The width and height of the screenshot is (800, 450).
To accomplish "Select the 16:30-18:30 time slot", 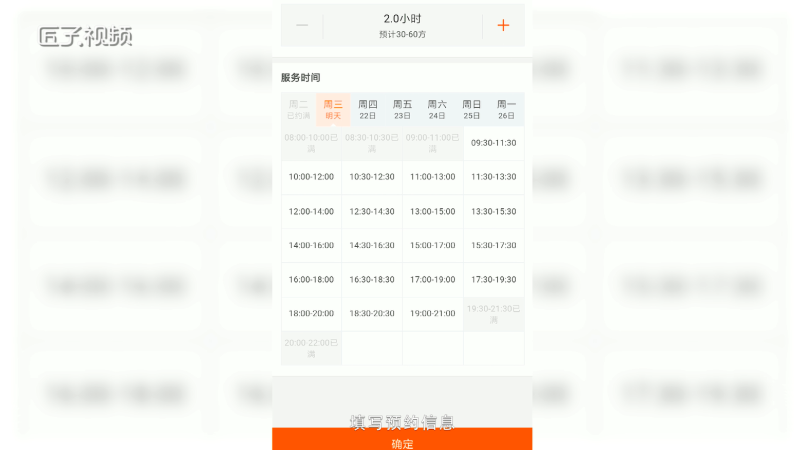I will tap(372, 279).
